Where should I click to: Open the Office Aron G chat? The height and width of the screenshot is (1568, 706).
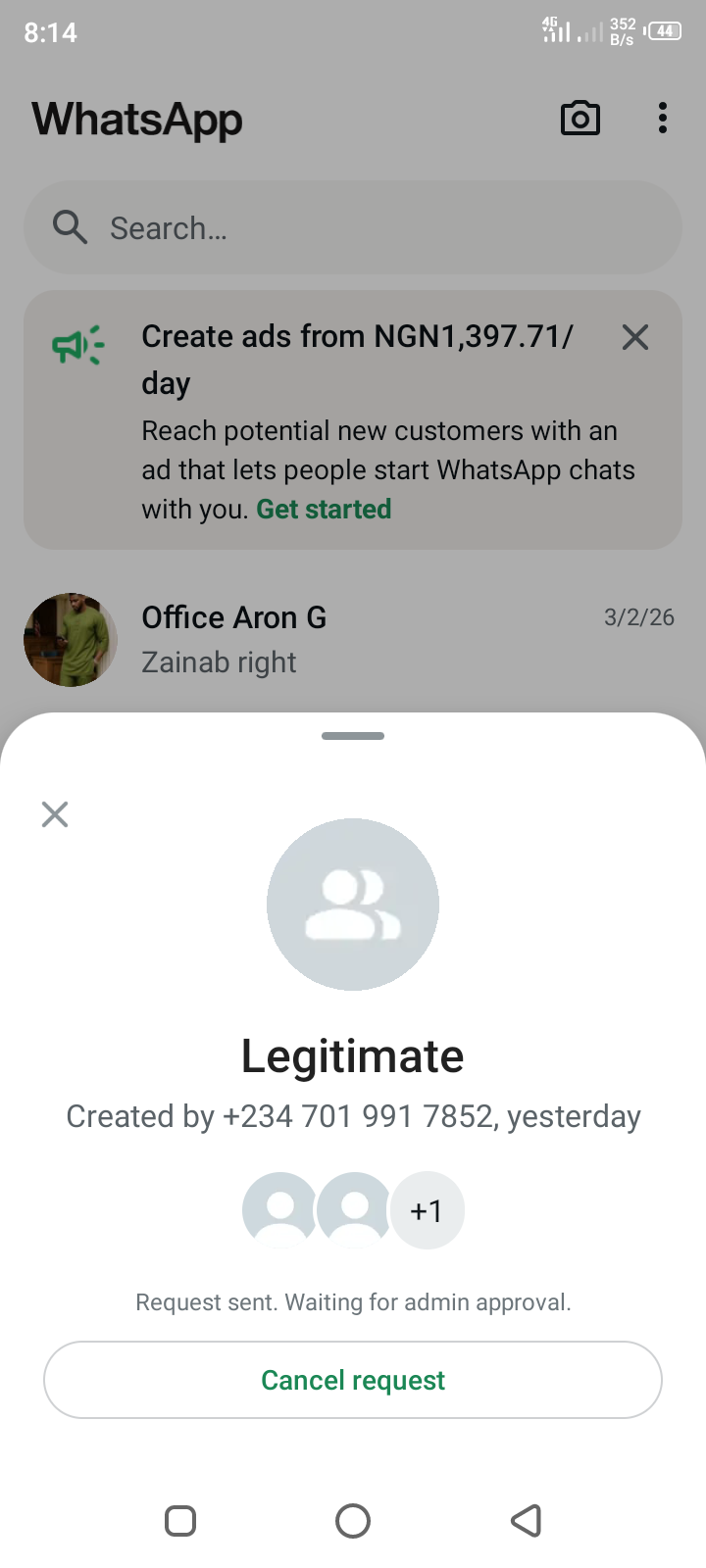(x=353, y=640)
